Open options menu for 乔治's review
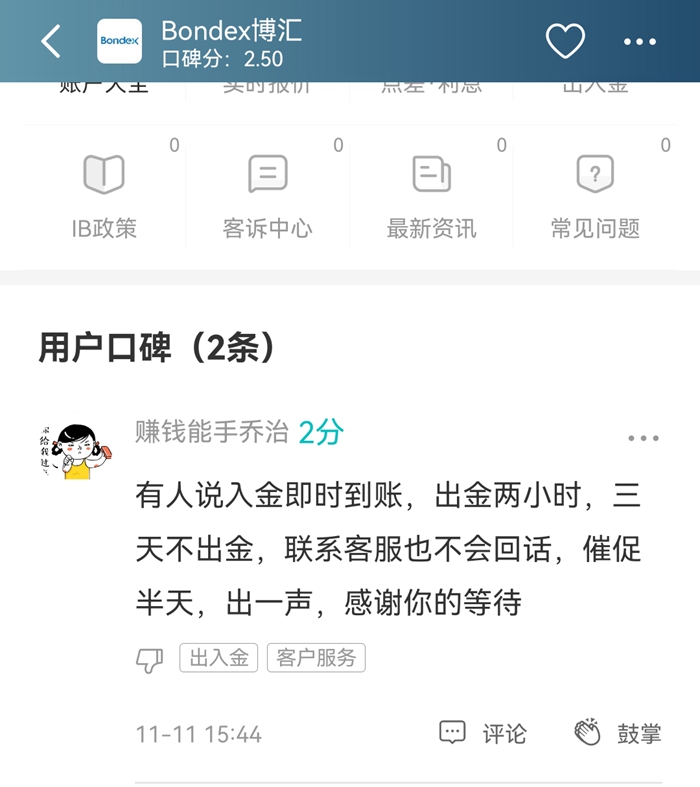Screen dimensions: 700x787 (x=643, y=438)
